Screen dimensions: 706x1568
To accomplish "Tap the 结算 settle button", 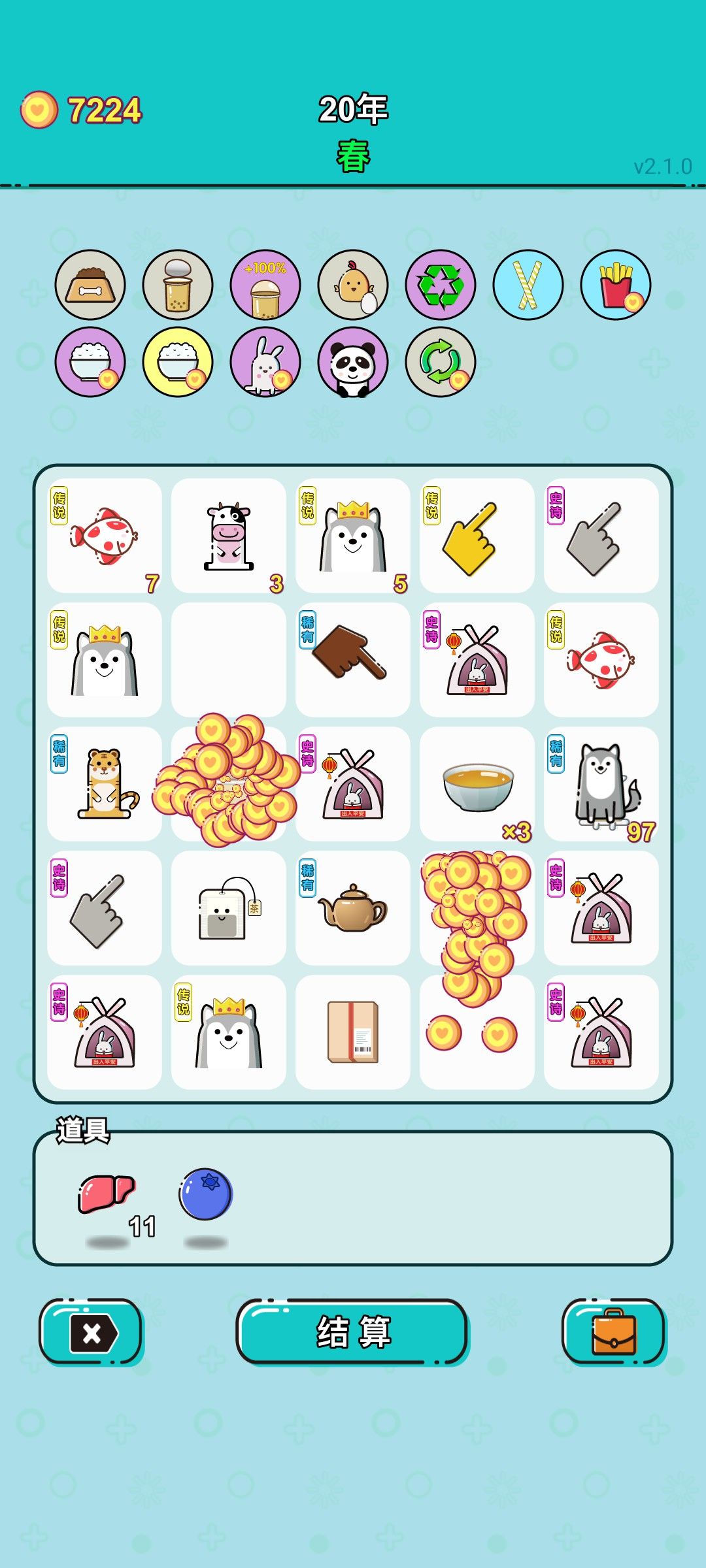I will point(352,1331).
